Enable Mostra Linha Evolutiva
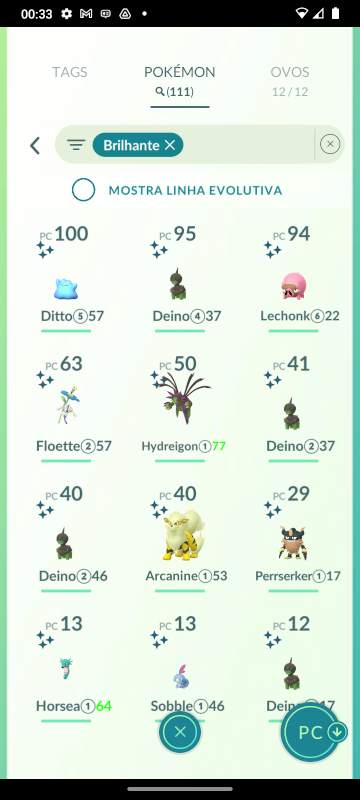This screenshot has width=360, height=800. pos(83,190)
